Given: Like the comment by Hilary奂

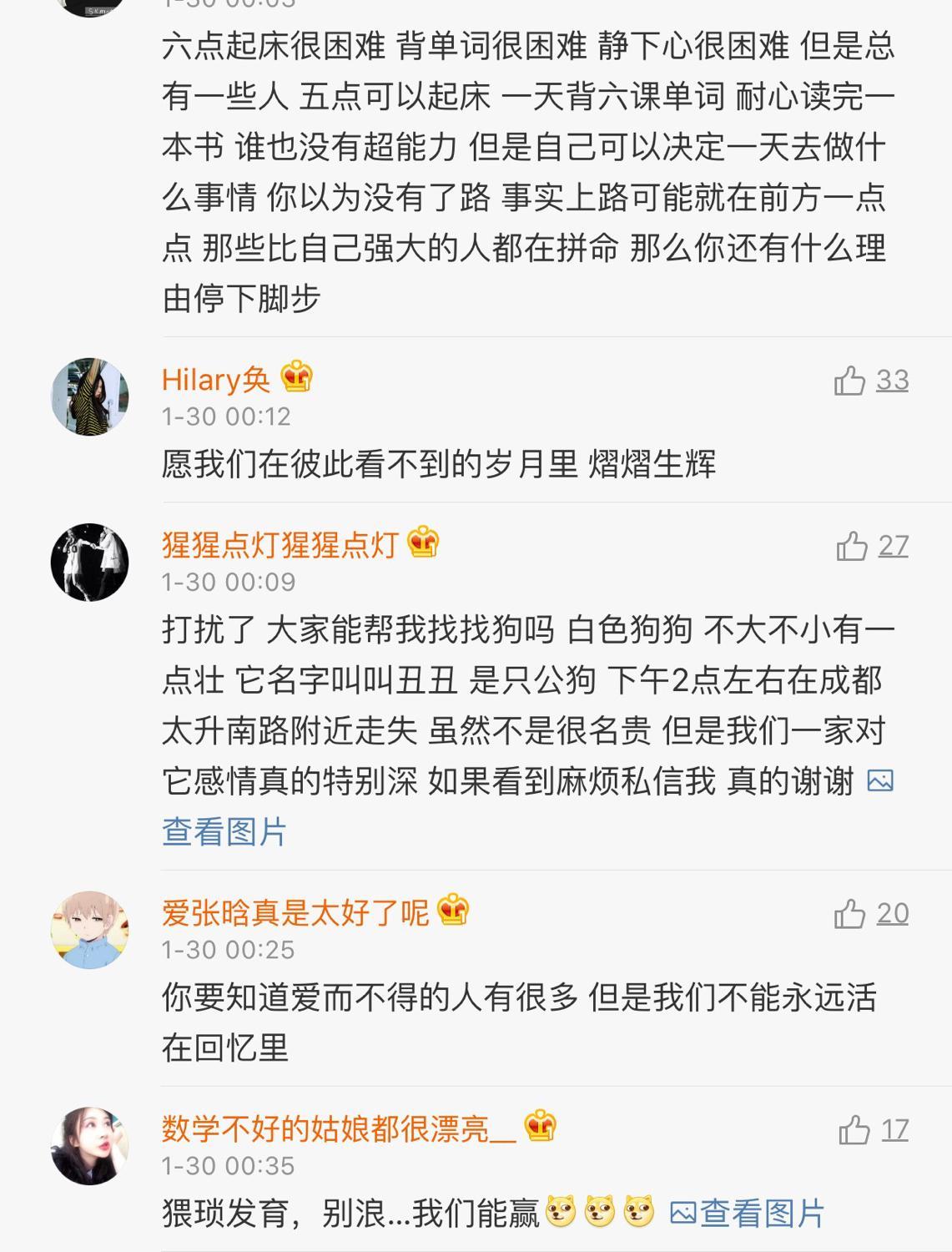Looking at the screenshot, I should click(850, 381).
